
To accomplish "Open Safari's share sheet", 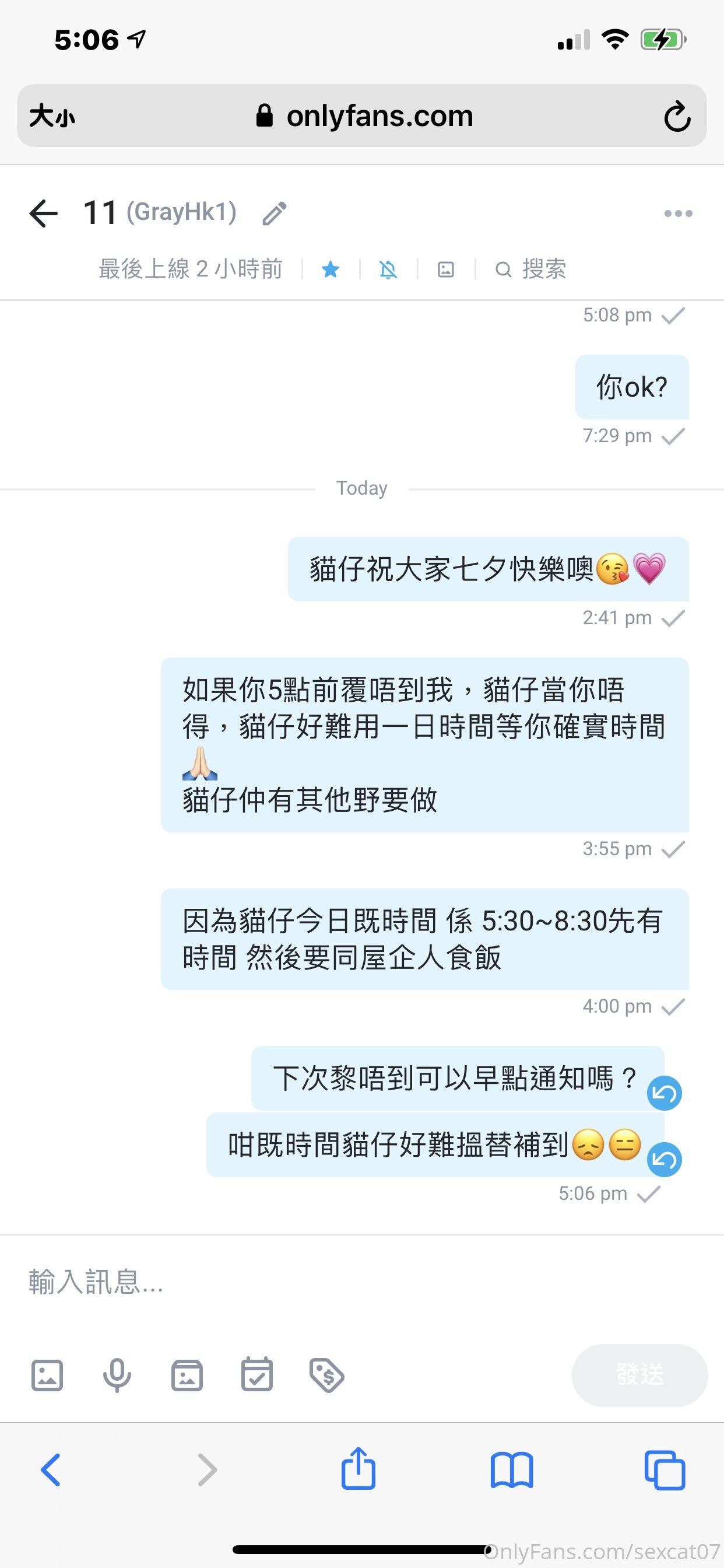I will (359, 1469).
